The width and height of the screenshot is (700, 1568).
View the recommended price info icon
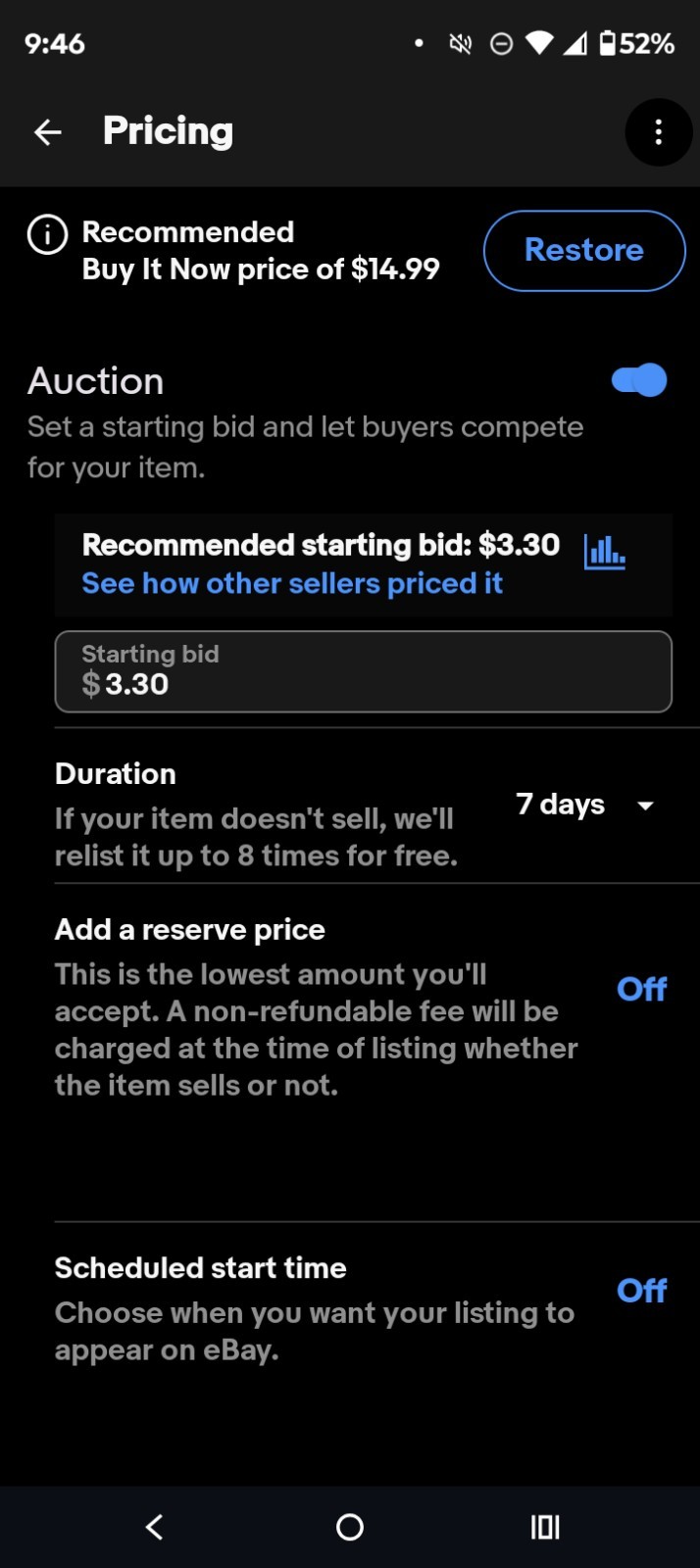coord(47,234)
